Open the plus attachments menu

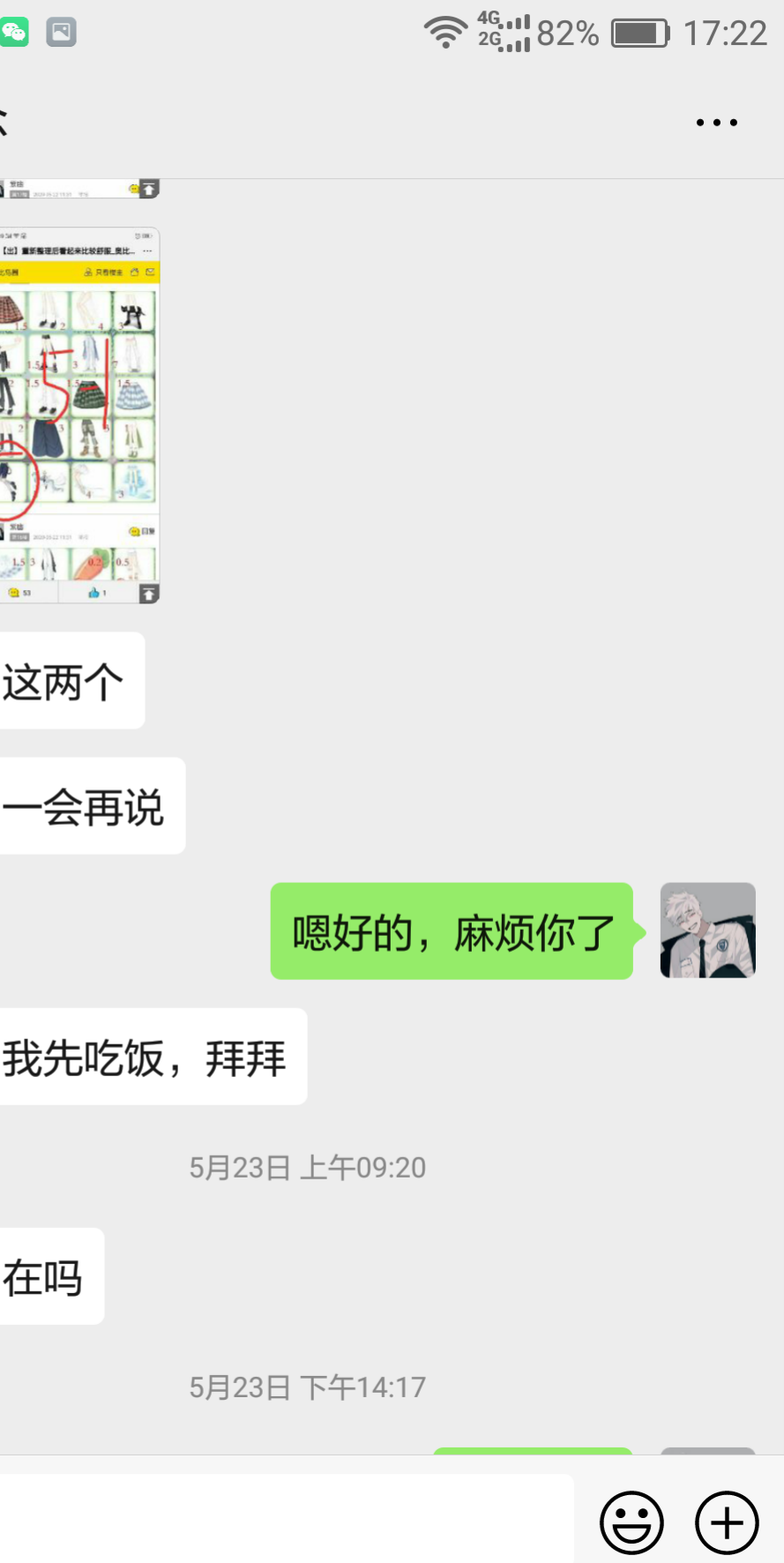click(x=727, y=1522)
